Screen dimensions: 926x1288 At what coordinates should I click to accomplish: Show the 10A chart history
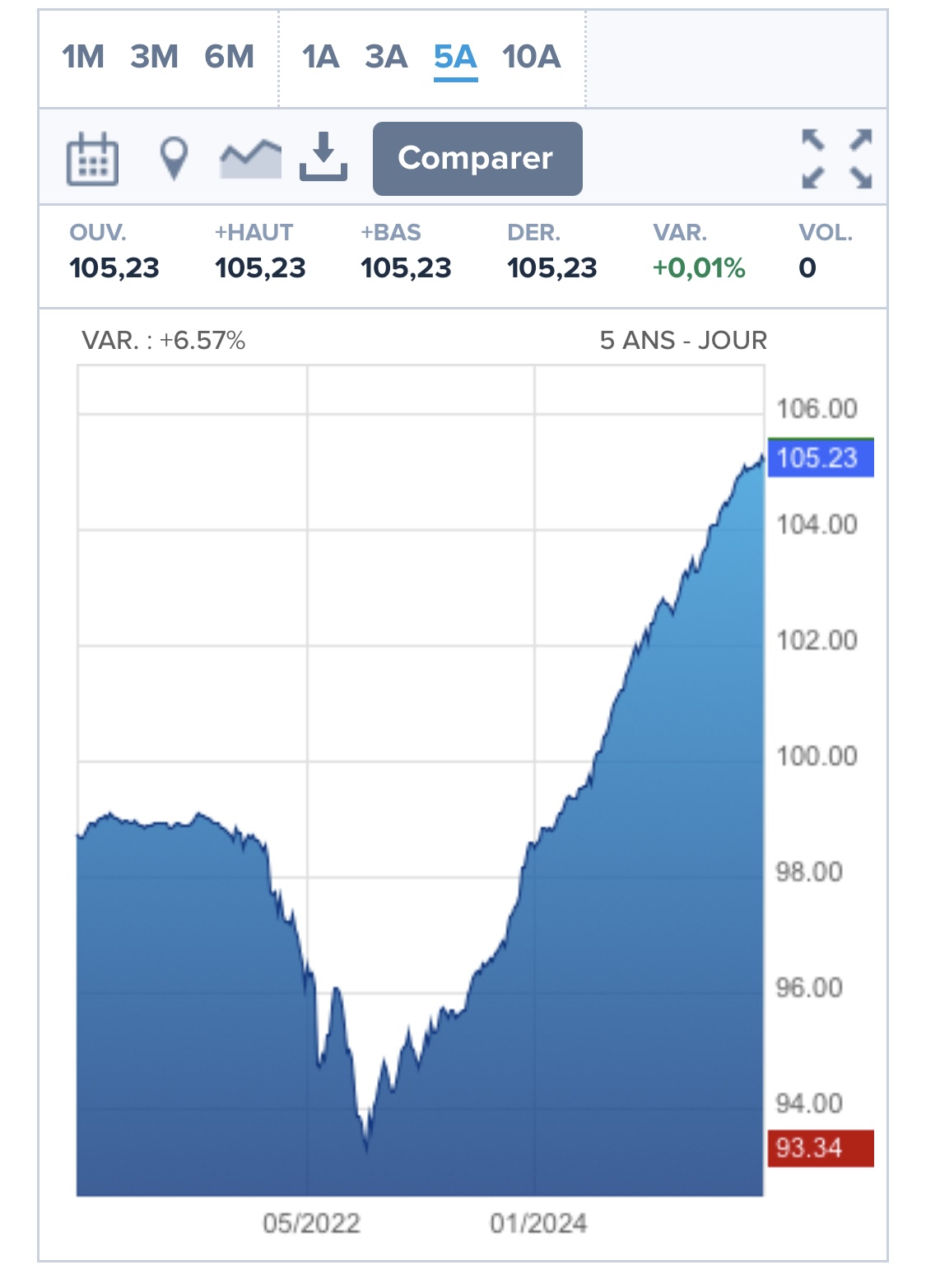531,57
